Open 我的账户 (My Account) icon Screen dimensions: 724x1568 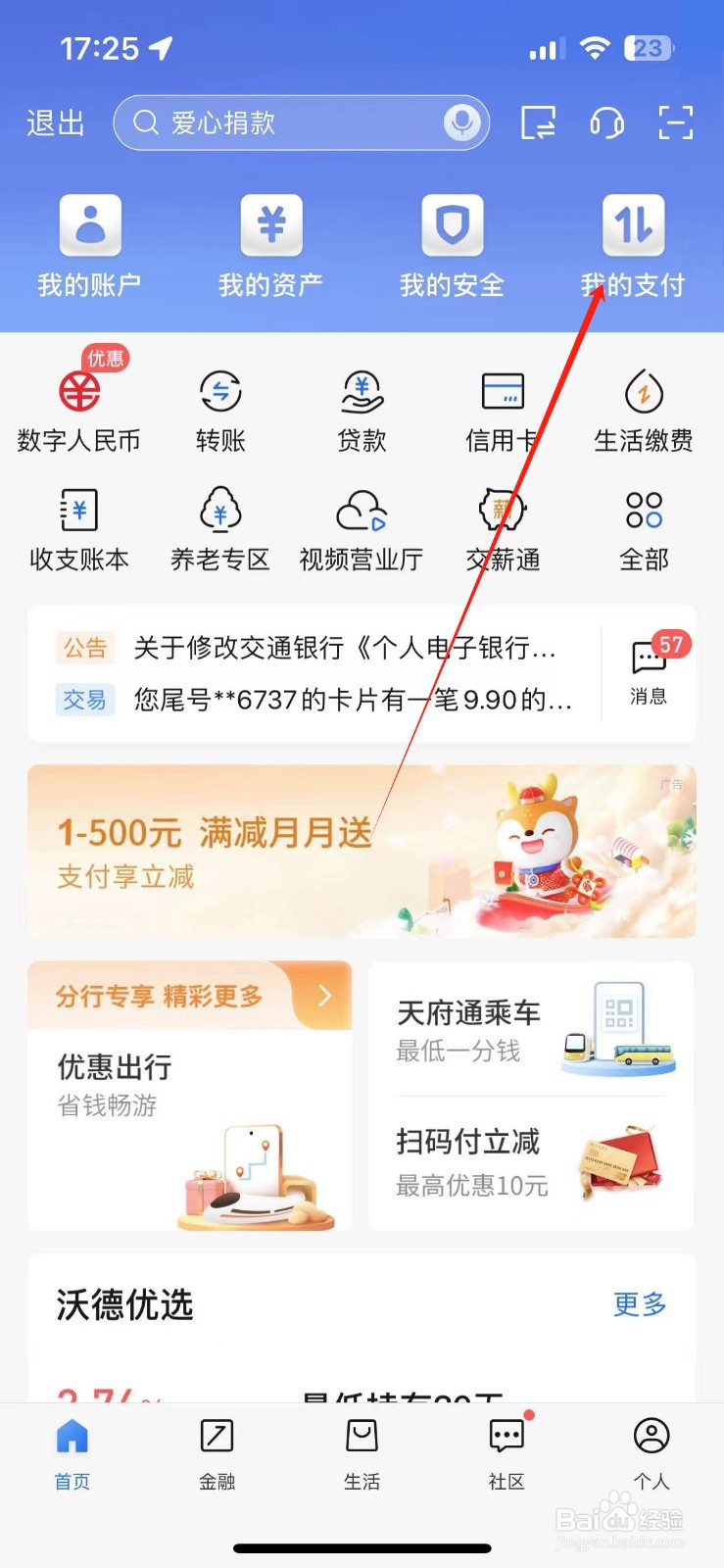[89, 245]
